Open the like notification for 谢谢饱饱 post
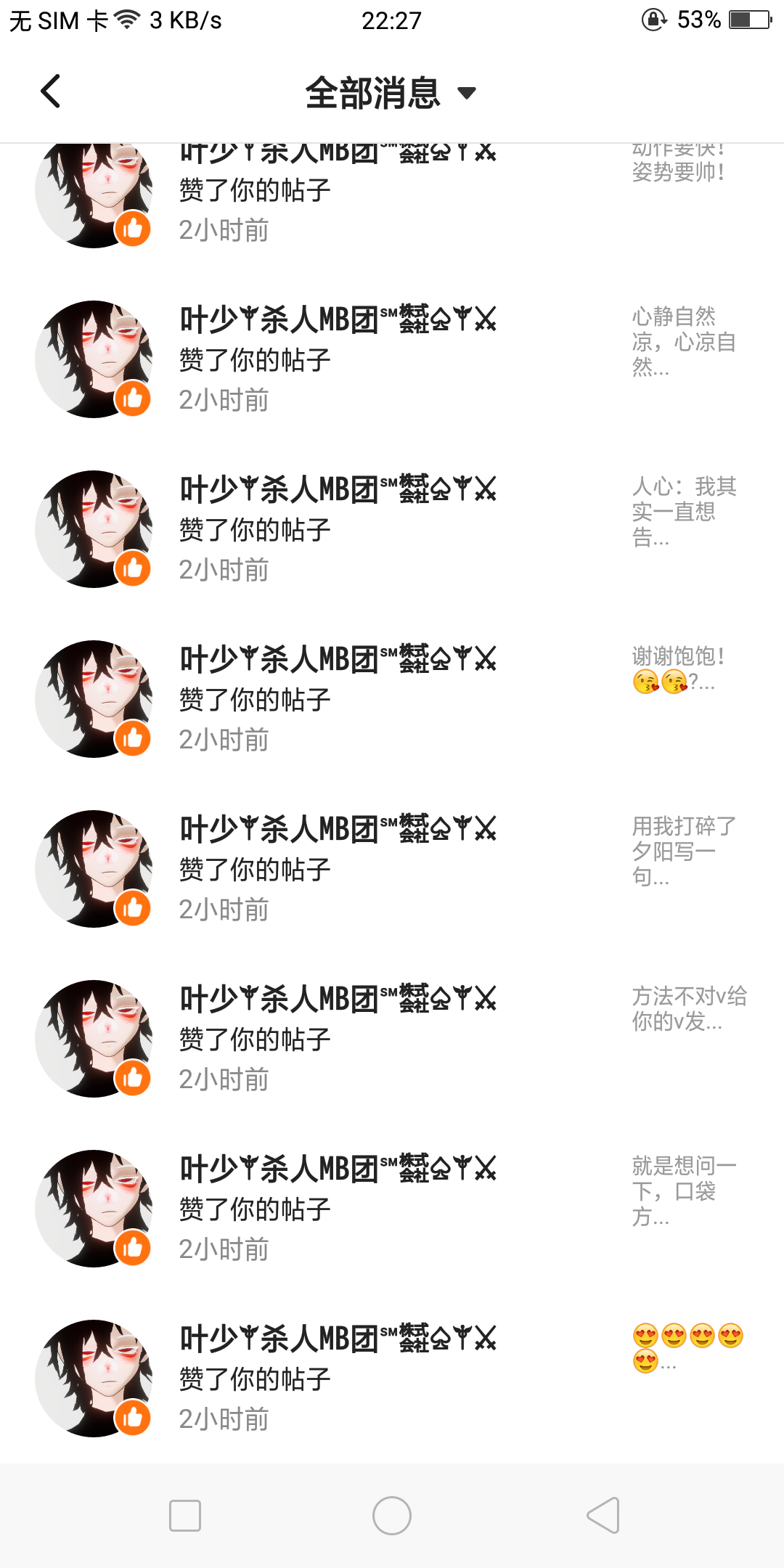Screen dimensions: 784x1568 pos(392,699)
